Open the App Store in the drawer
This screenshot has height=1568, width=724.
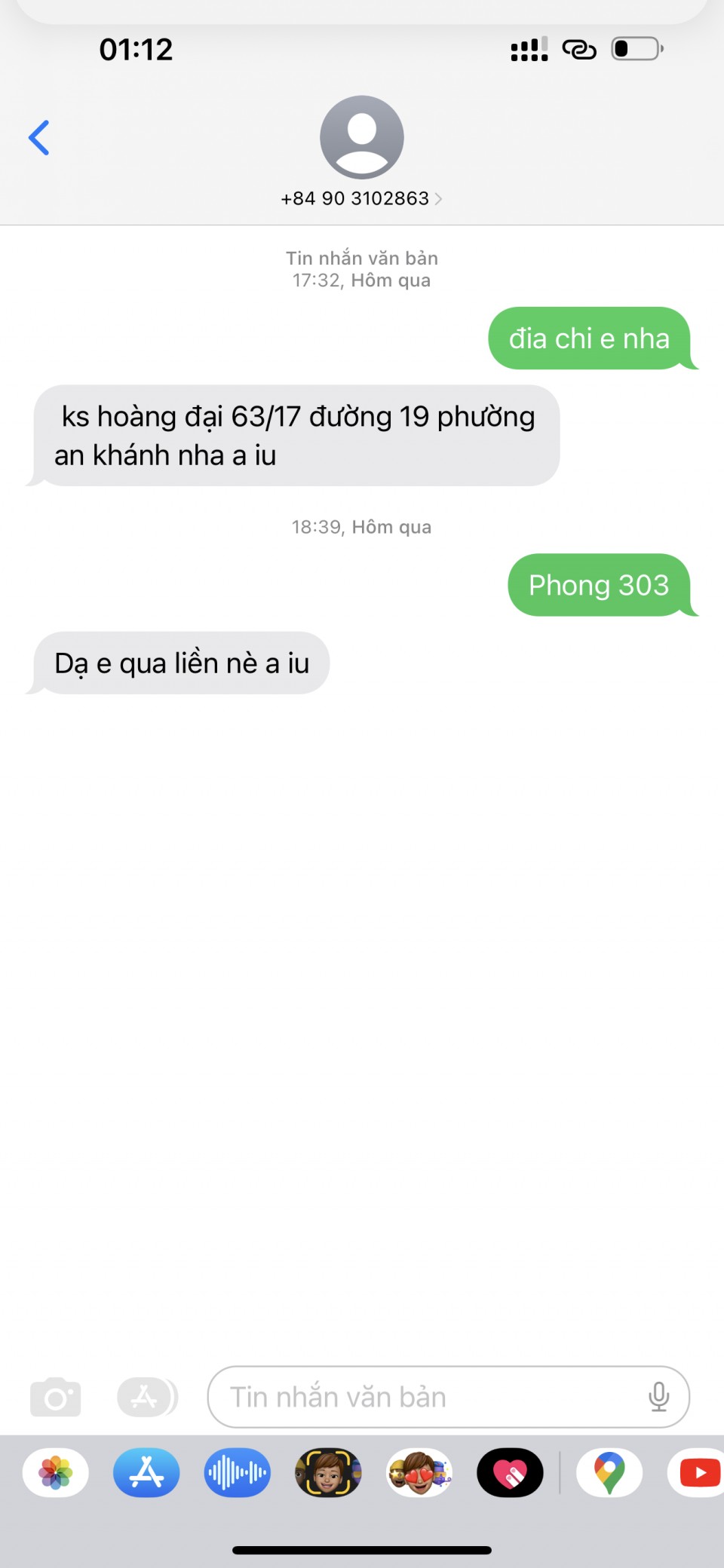[146, 1472]
